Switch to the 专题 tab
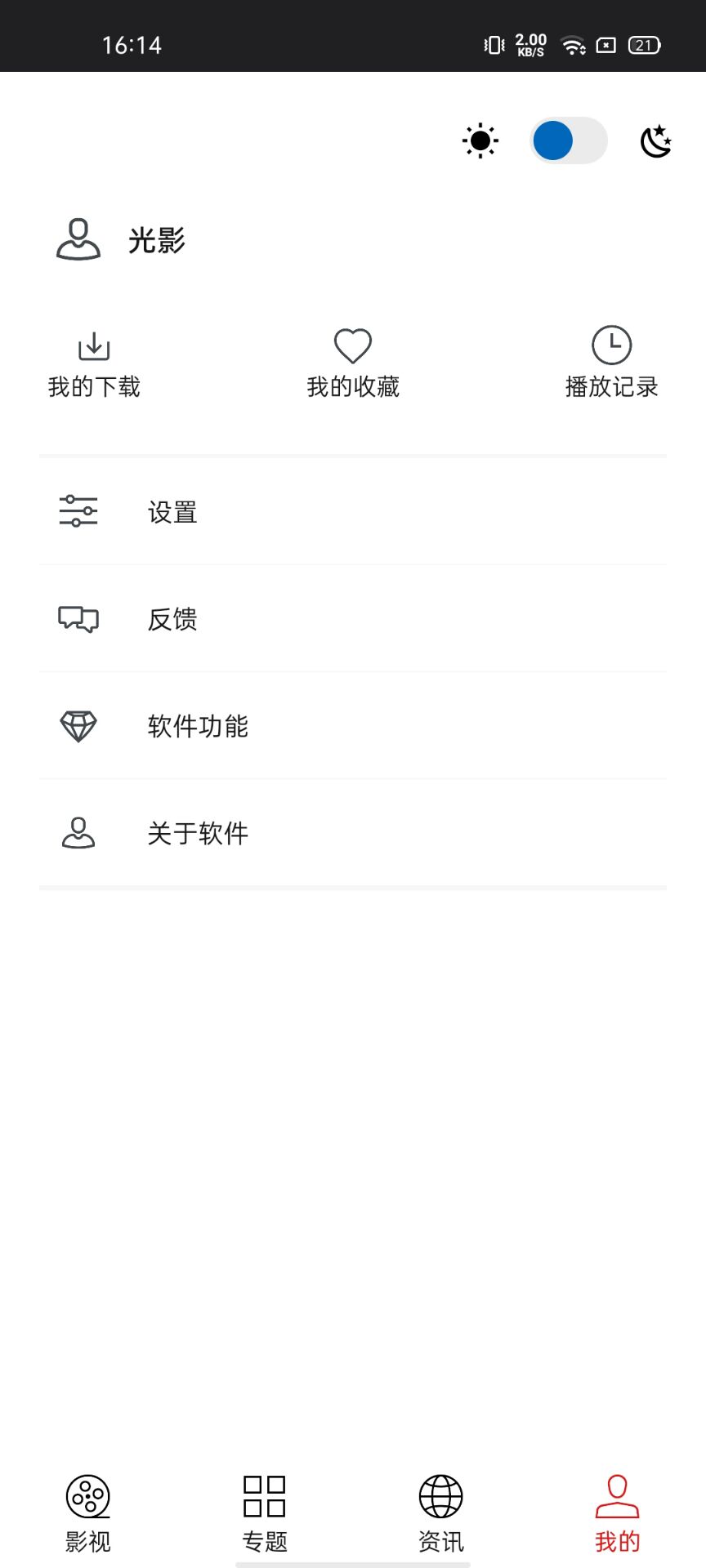Screen dimensions: 706x1568 click(x=265, y=1513)
